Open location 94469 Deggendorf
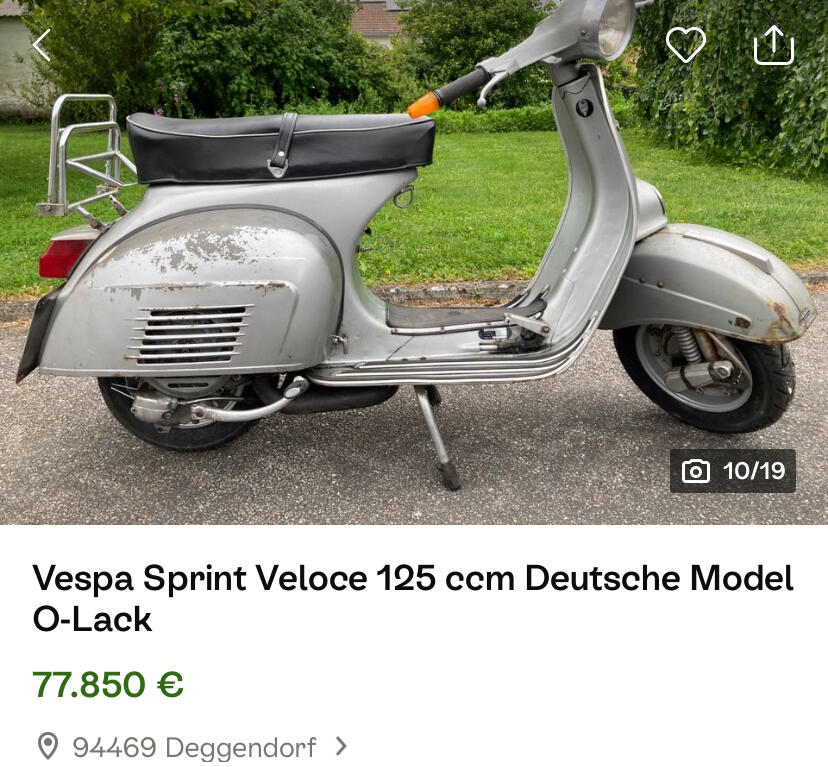Image resolution: width=828 pixels, height=767 pixels. point(193,747)
